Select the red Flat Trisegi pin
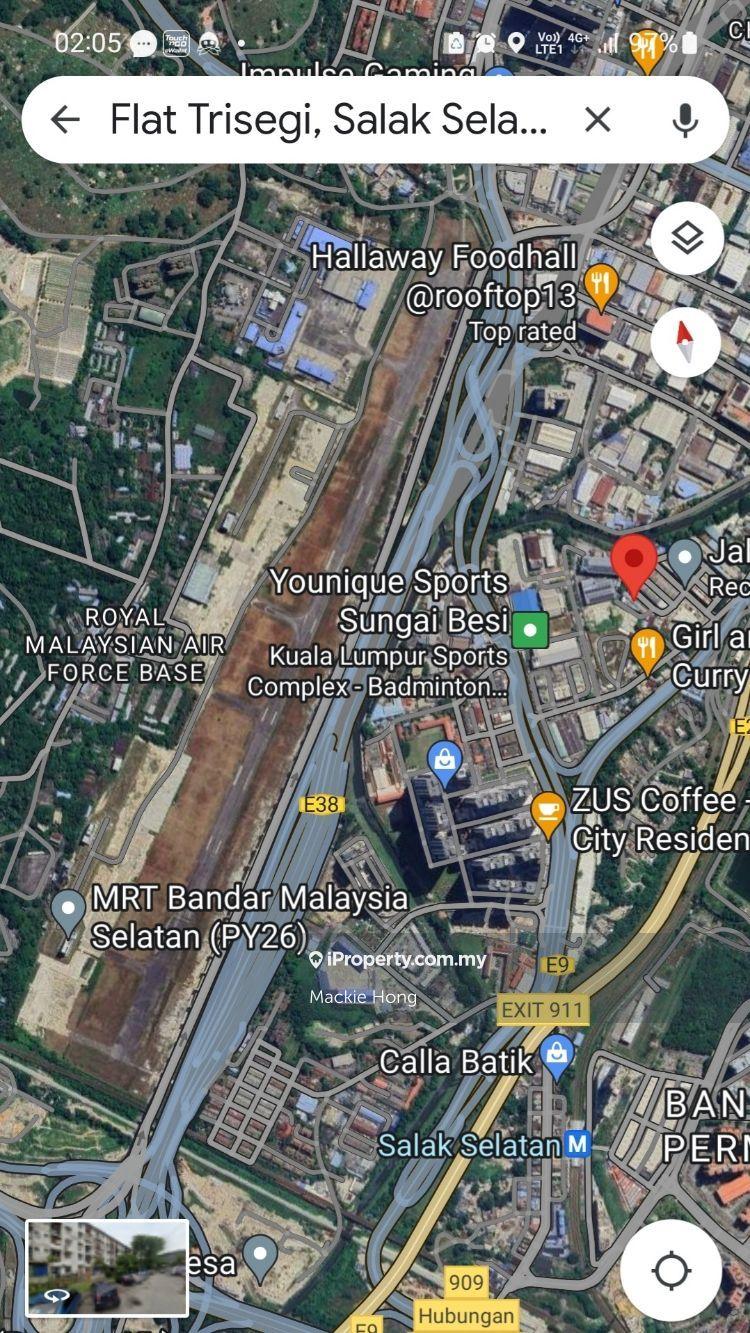Viewport: 750px width, 1333px height. (x=633, y=564)
